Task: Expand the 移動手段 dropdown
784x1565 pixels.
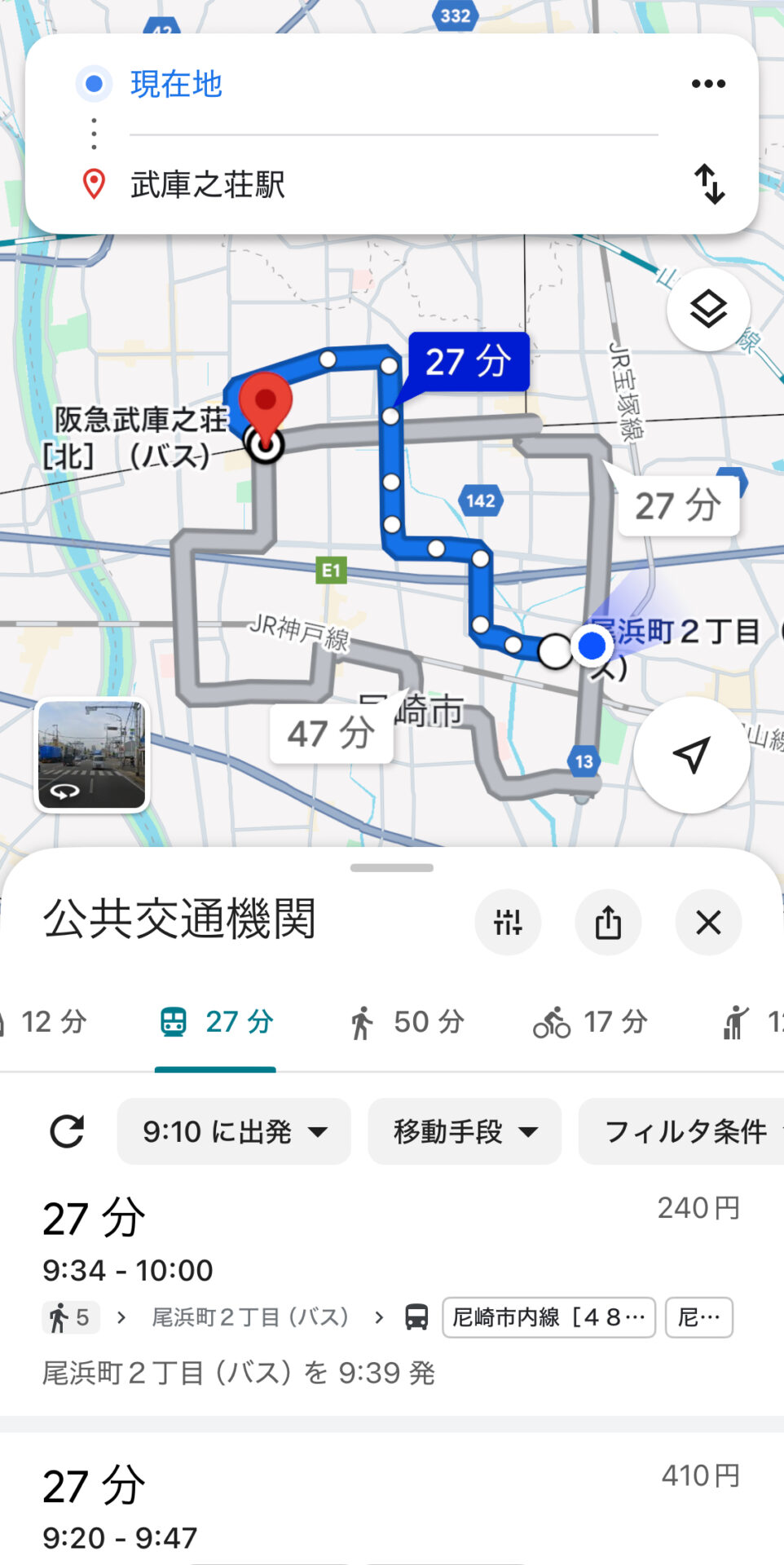Action: pos(465,1131)
